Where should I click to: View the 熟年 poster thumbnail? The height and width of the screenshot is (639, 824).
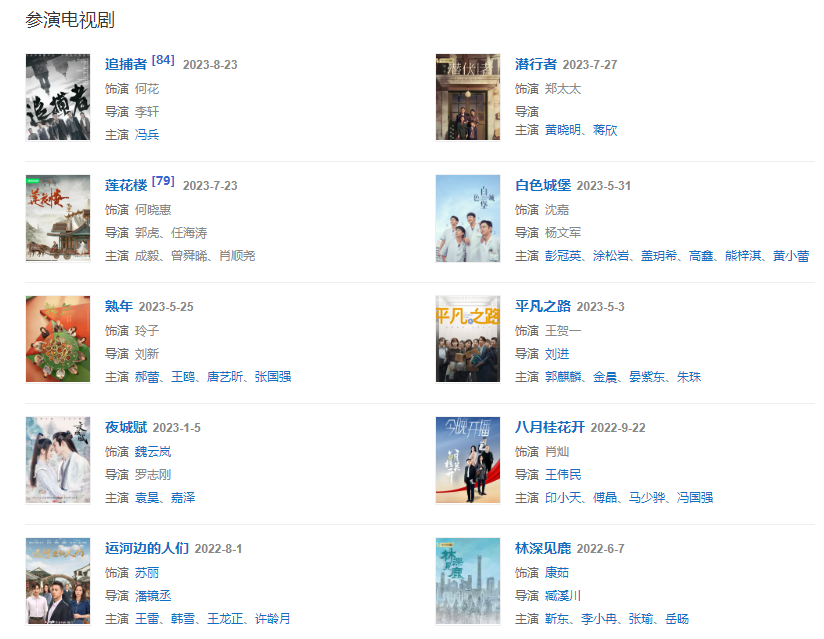click(58, 339)
